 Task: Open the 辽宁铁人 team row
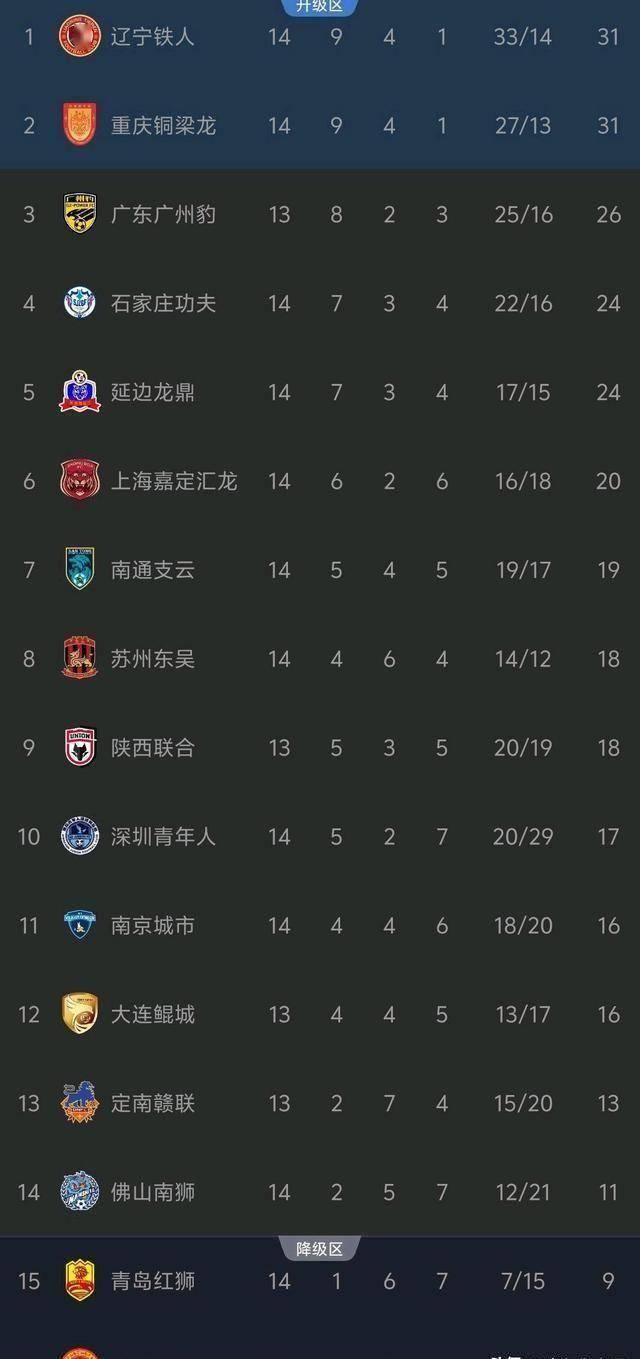click(x=320, y=37)
